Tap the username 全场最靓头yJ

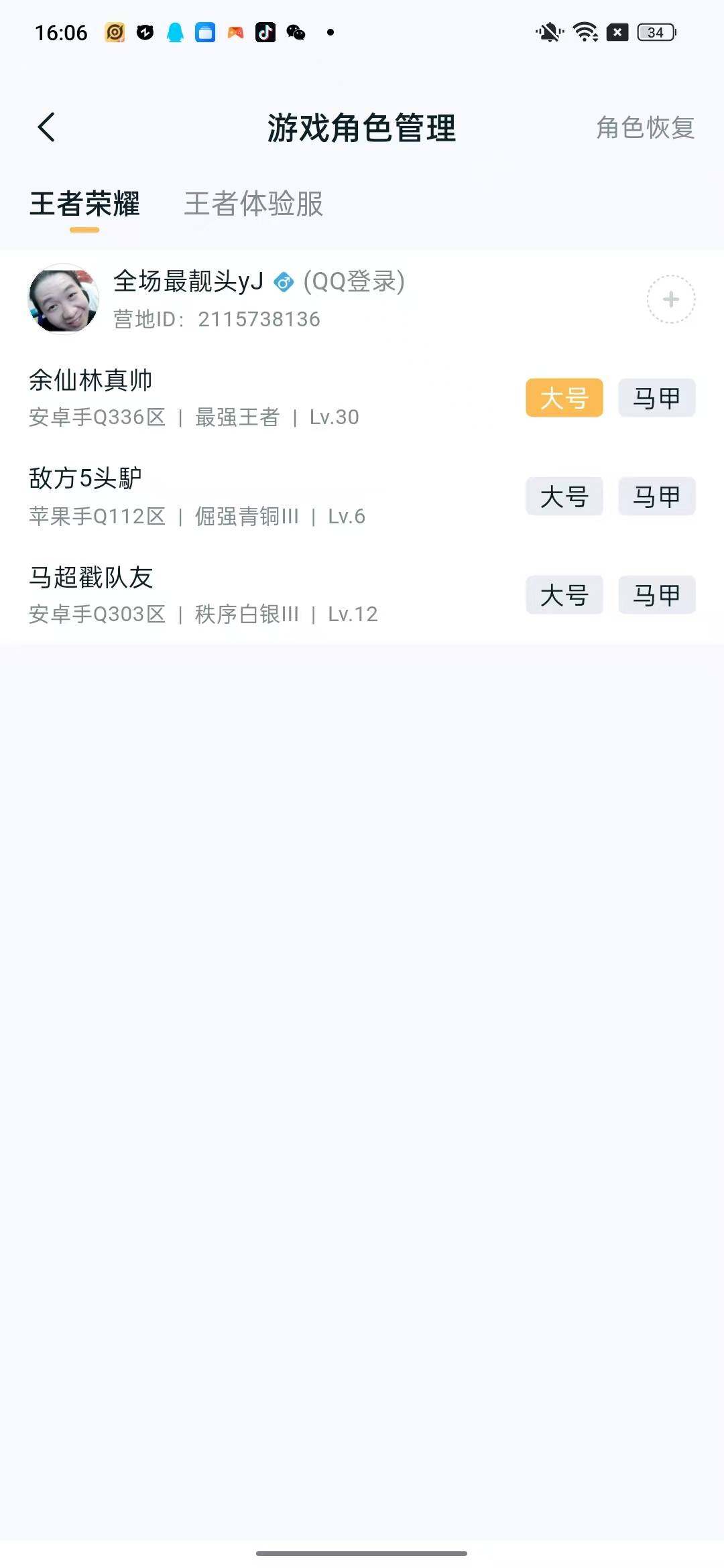coord(186,282)
